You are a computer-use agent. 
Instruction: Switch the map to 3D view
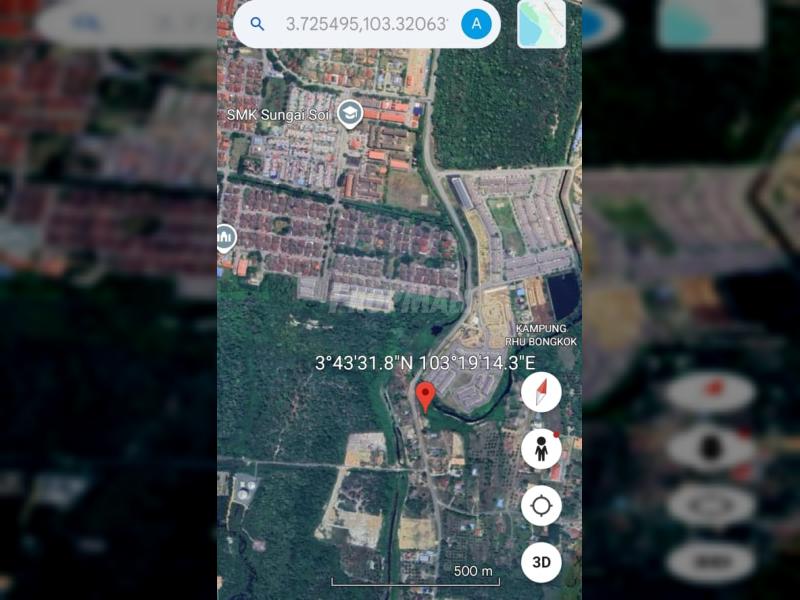541,563
